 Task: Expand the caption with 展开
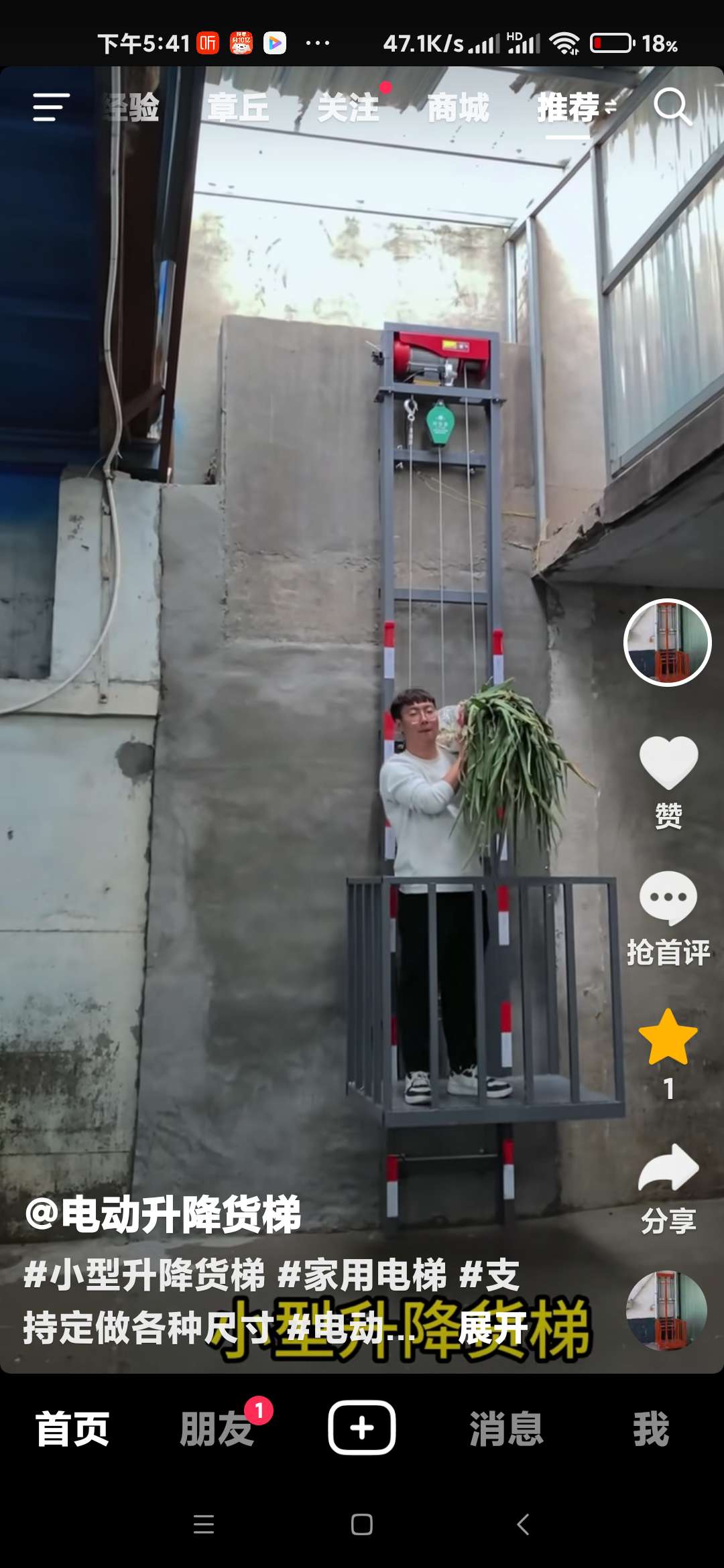[x=493, y=1328]
